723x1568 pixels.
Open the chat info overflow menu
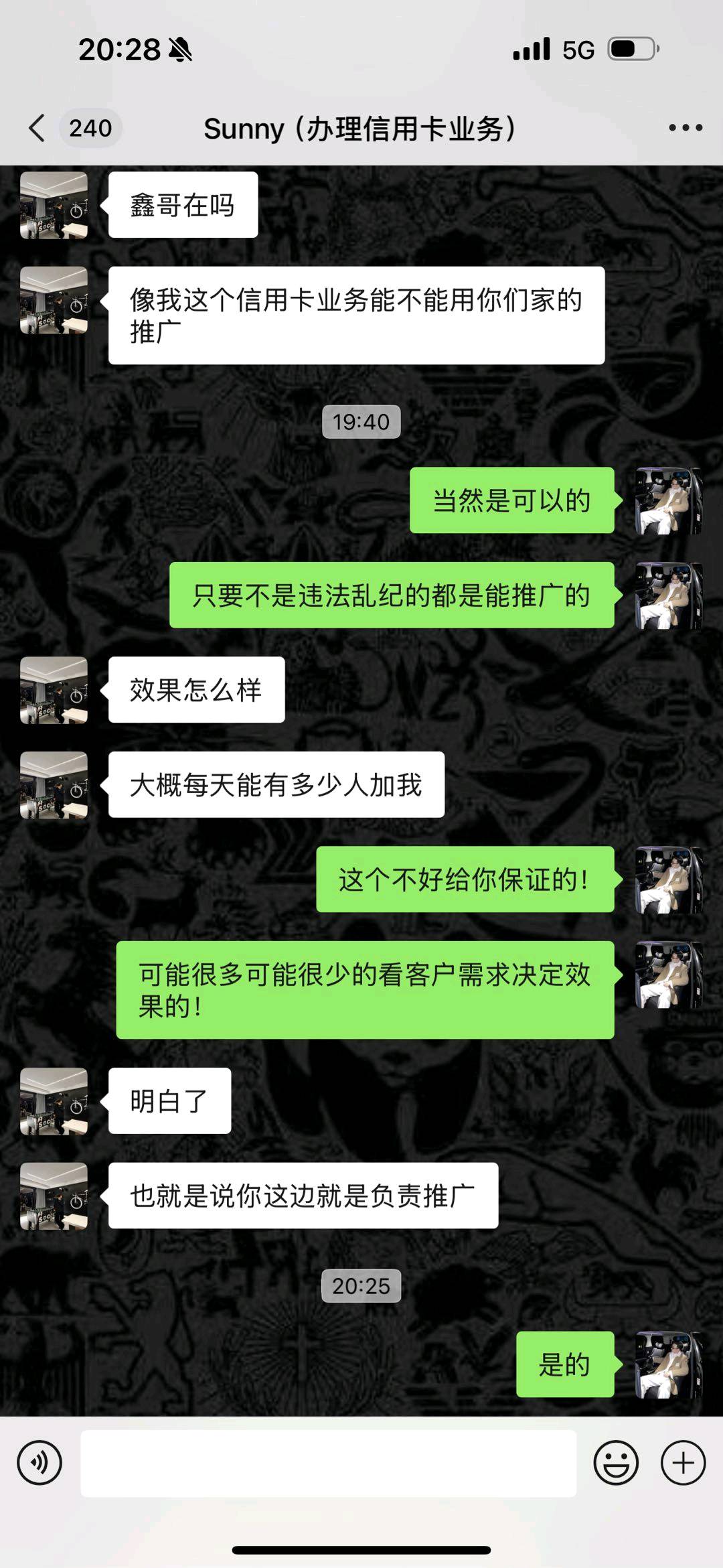click(685, 128)
